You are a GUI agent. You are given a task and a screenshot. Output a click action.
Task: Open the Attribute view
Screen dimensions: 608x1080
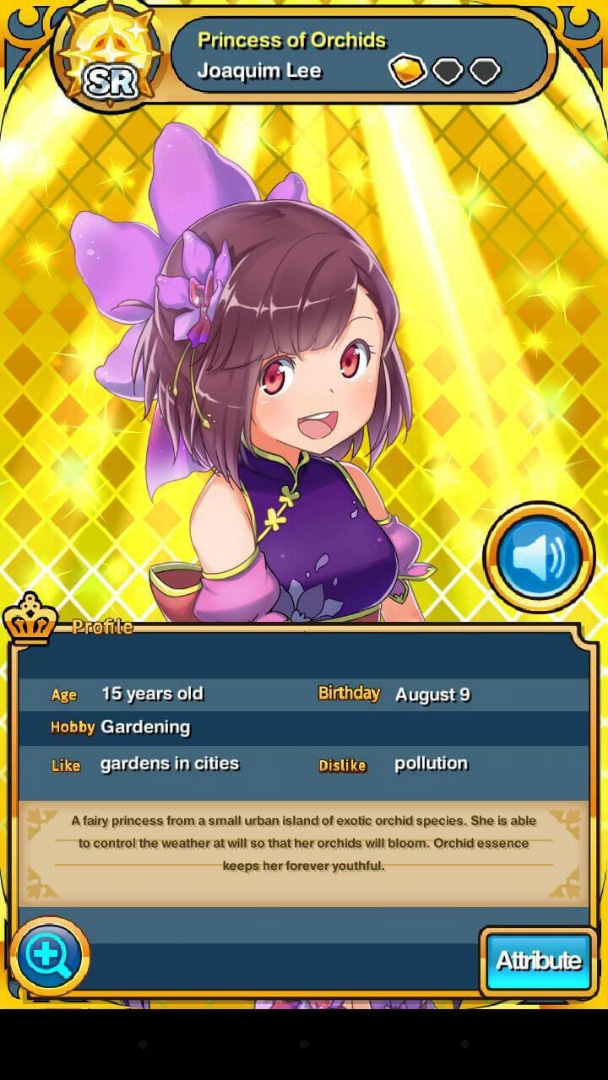tap(538, 961)
